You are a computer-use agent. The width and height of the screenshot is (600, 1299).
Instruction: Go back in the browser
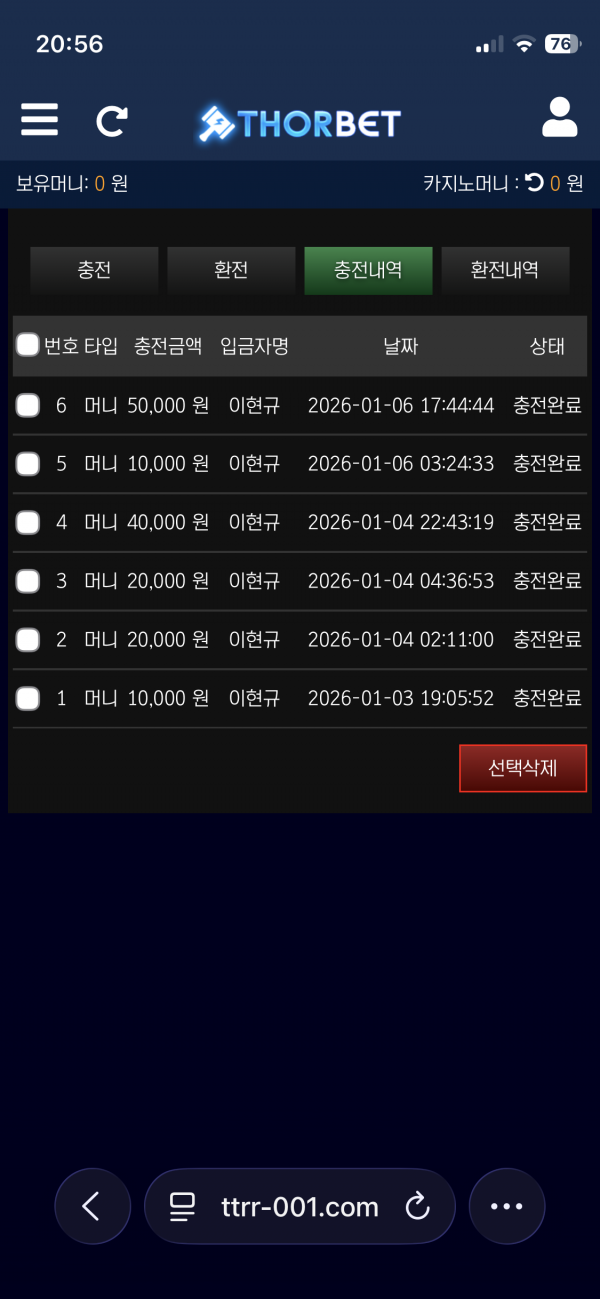click(92, 1206)
